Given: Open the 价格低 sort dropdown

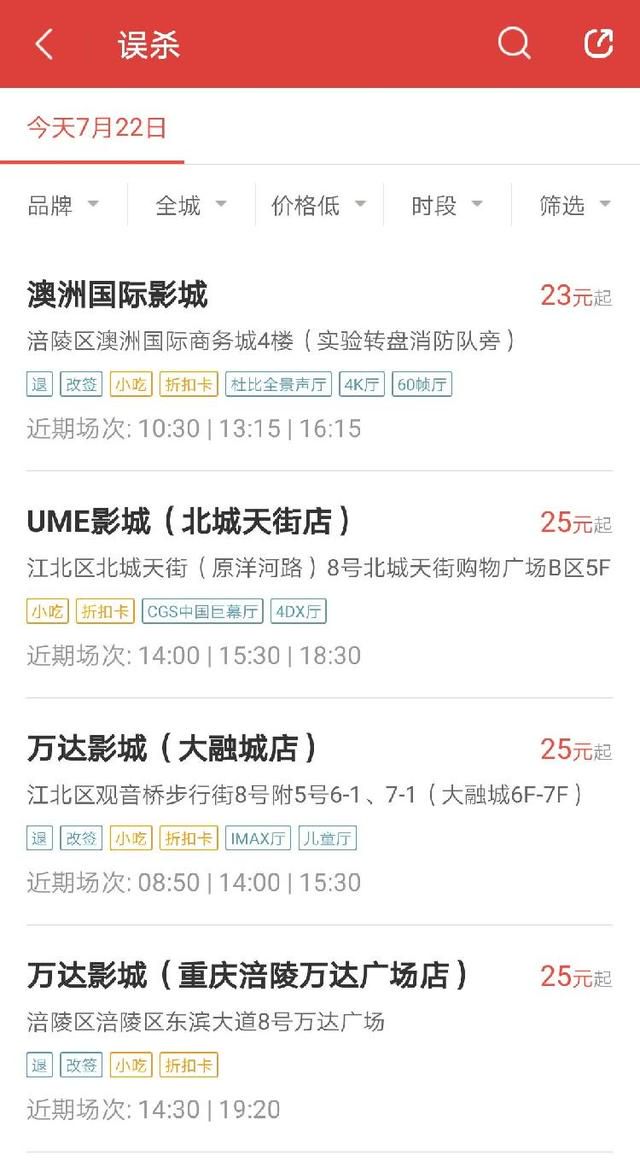Looking at the screenshot, I should point(319,205).
